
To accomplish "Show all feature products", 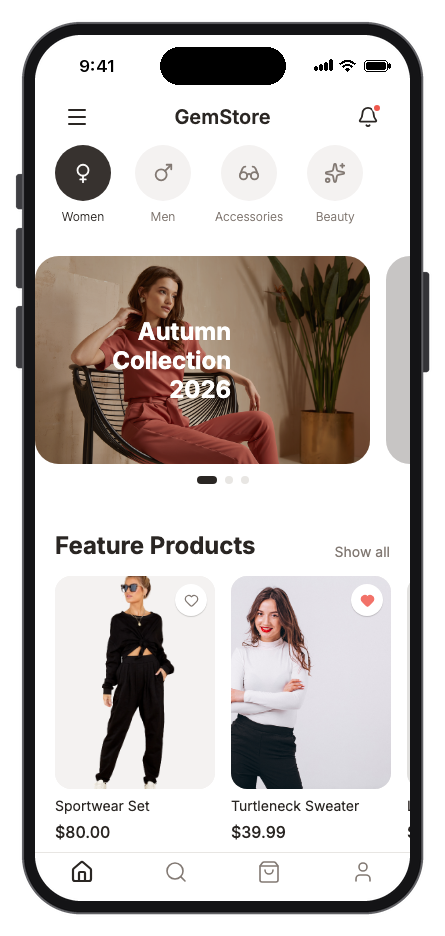I will (x=362, y=552).
